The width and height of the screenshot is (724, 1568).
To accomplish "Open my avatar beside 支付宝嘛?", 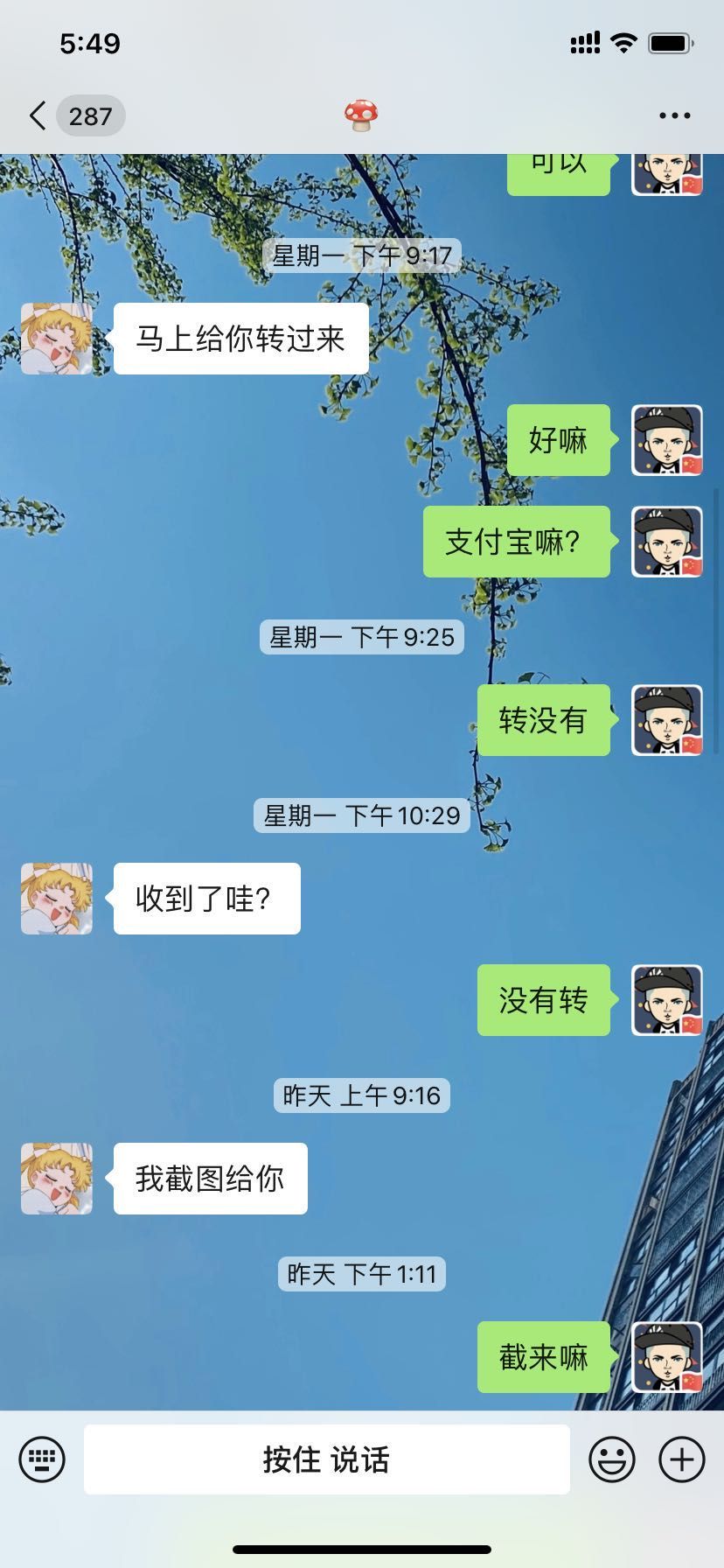I will pyautogui.click(x=667, y=542).
